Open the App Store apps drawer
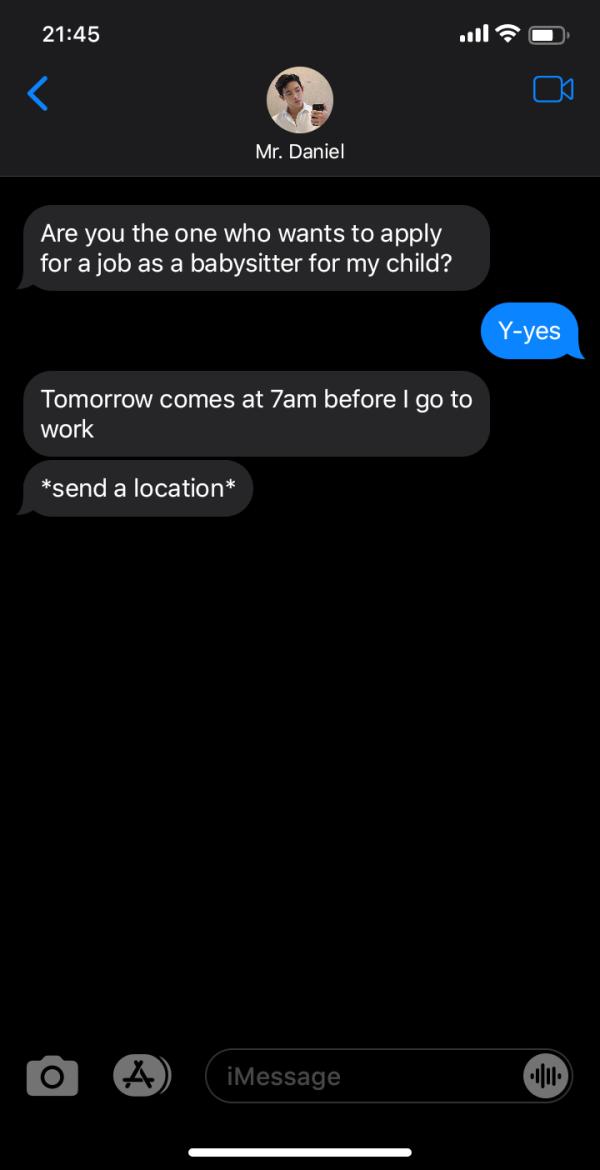Screen dimensions: 600x1170 pos(140,1076)
